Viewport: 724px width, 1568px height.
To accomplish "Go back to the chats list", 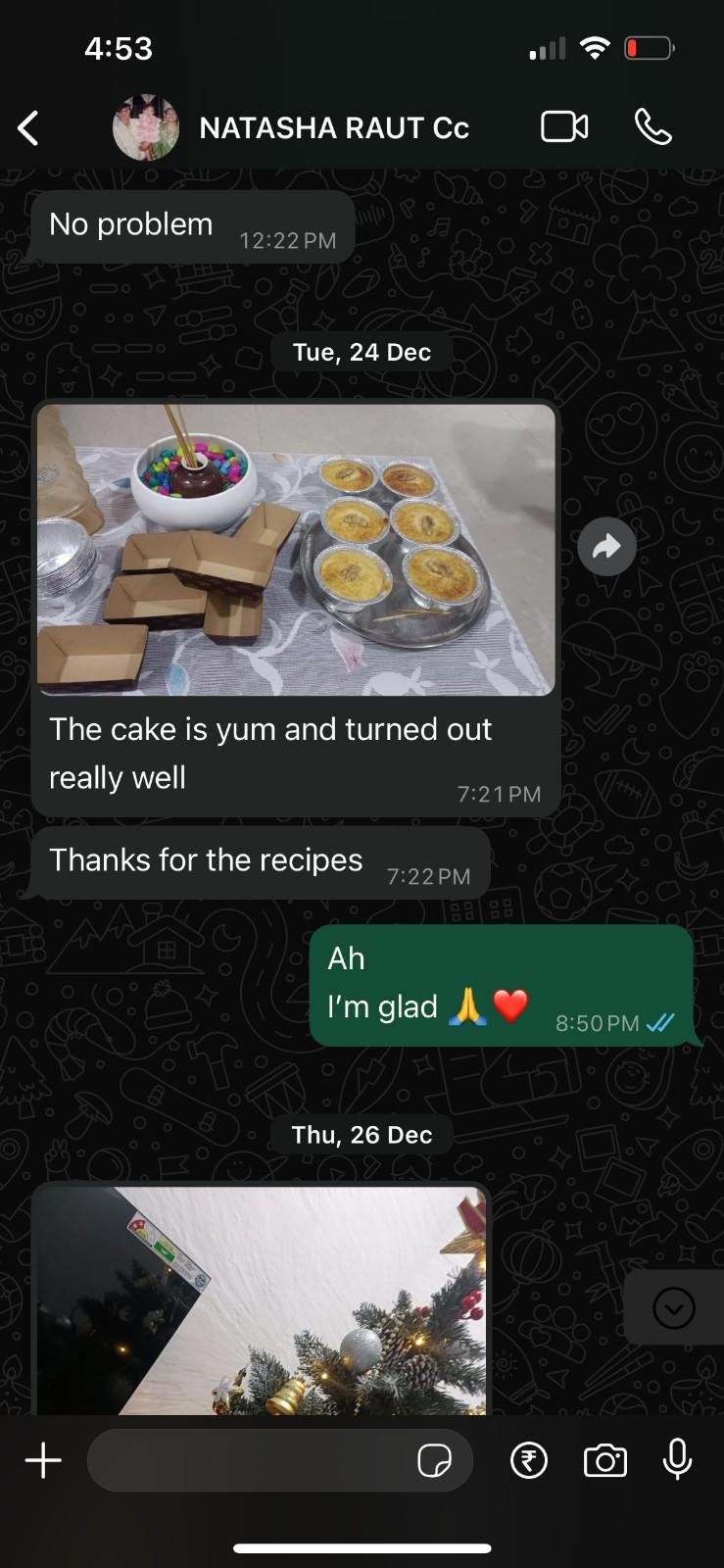I will pos(28,128).
